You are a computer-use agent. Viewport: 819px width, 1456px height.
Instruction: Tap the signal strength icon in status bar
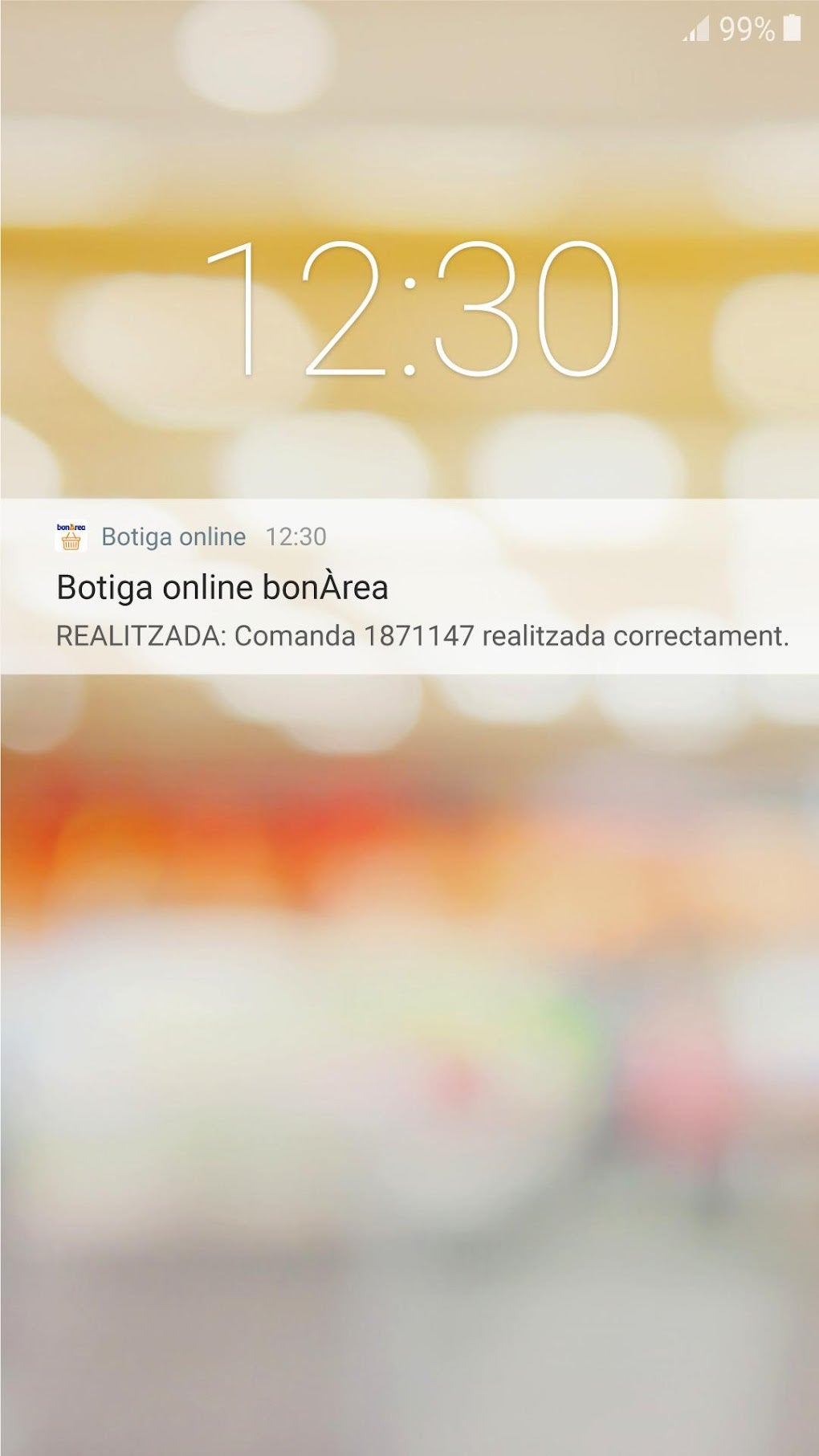click(697, 31)
